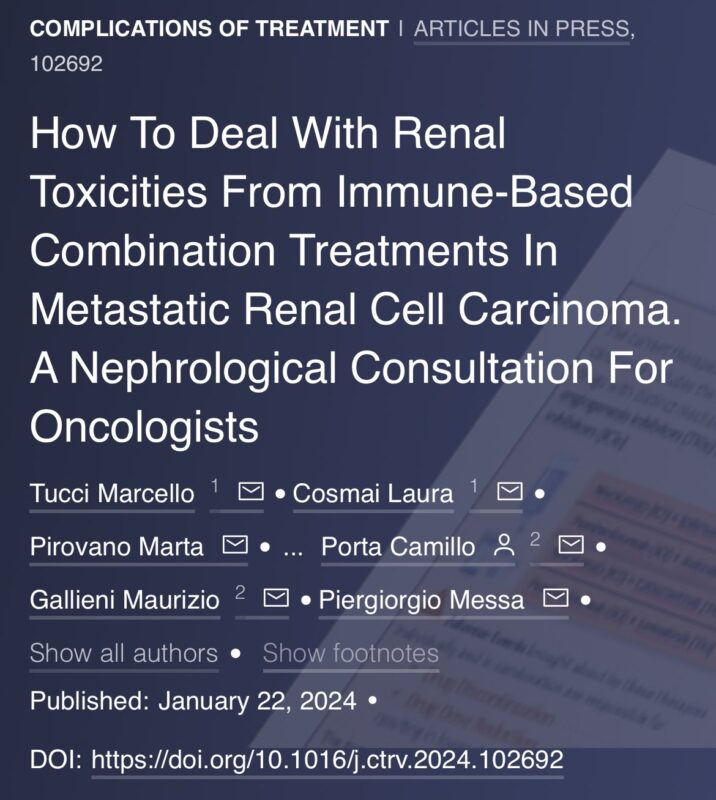This screenshot has width=716, height=800.
Task: Open author Porta Camillo's details
Action: tap(399, 547)
